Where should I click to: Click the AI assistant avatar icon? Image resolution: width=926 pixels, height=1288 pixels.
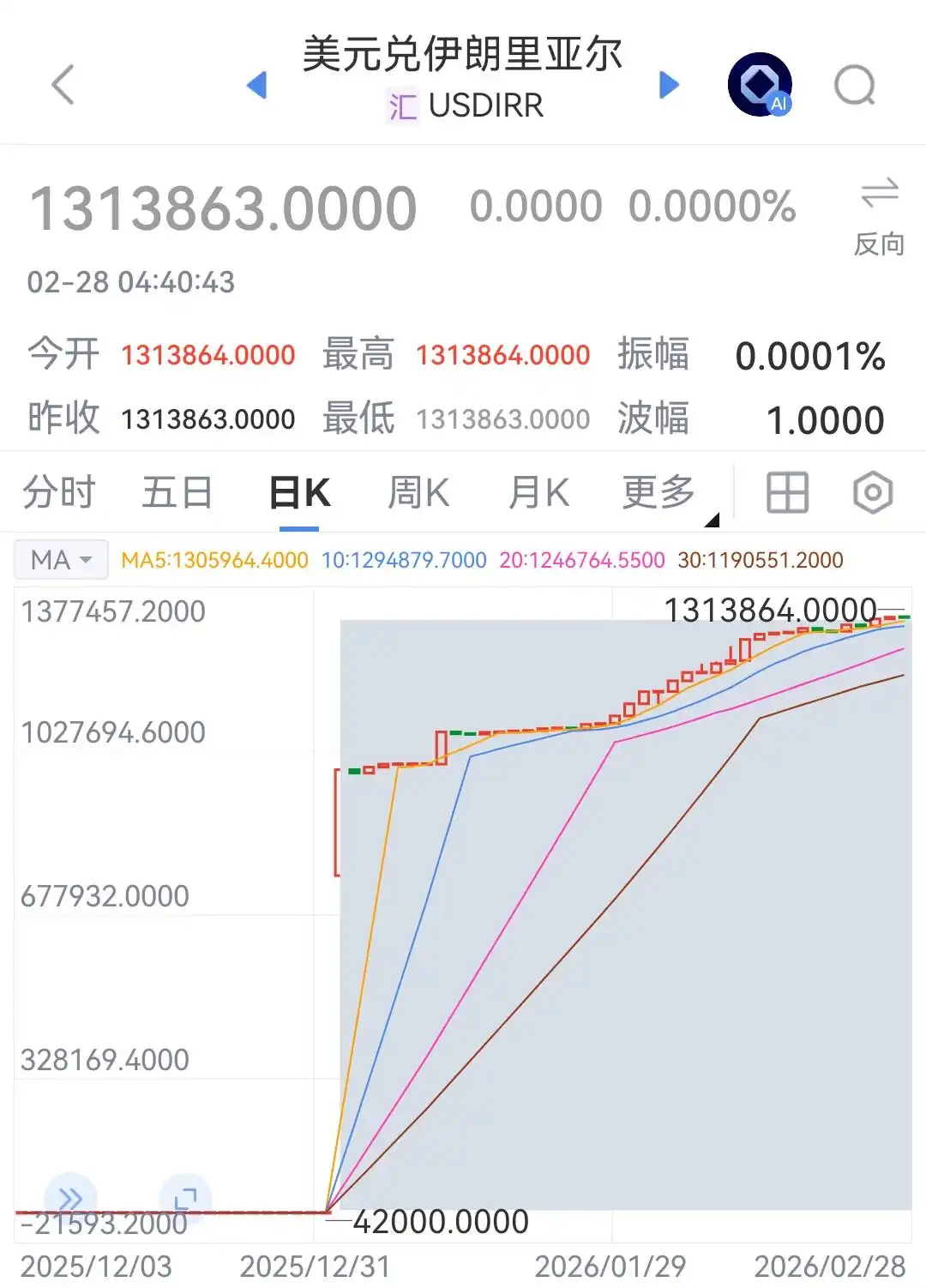758,85
